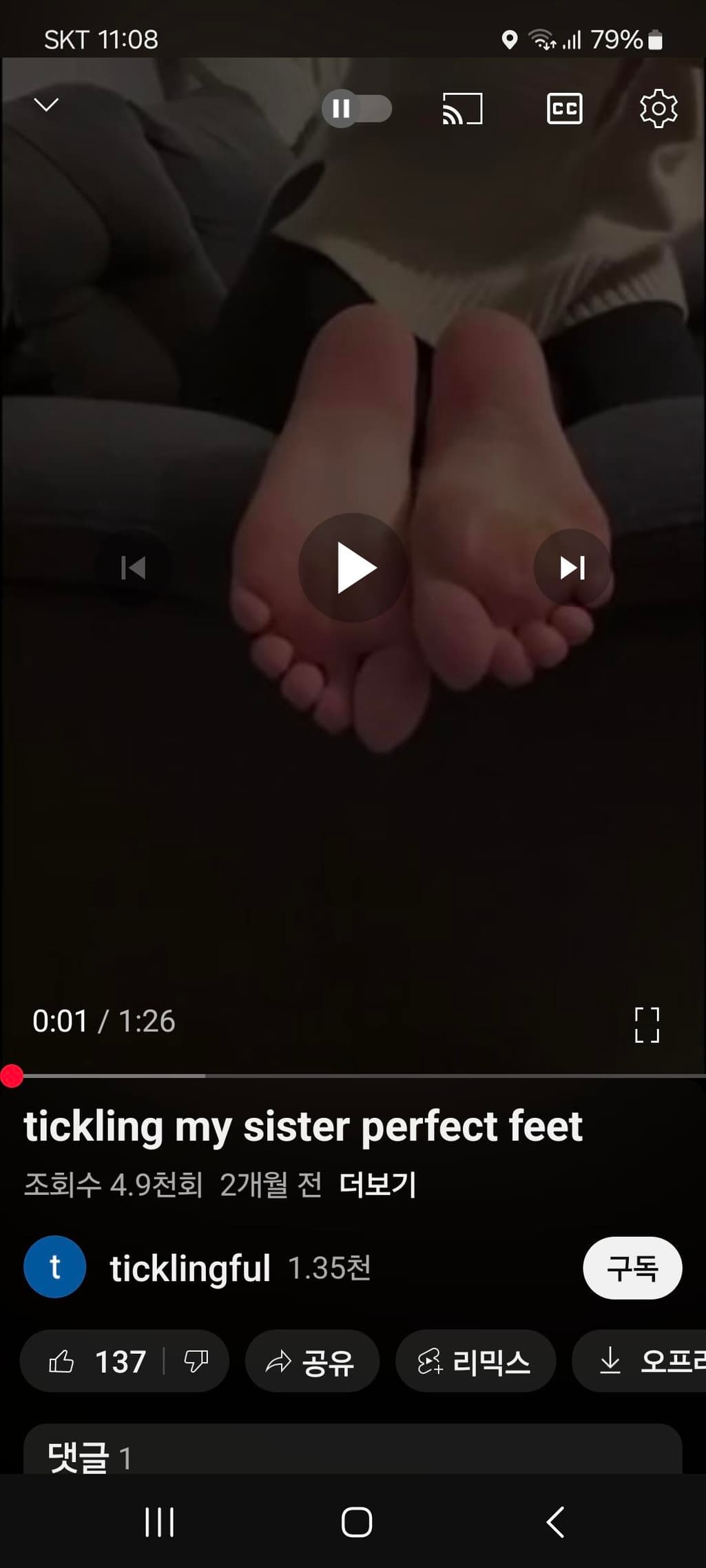This screenshot has width=706, height=1568.
Task: Open the ticklingful channel page
Action: pyautogui.click(x=189, y=1268)
